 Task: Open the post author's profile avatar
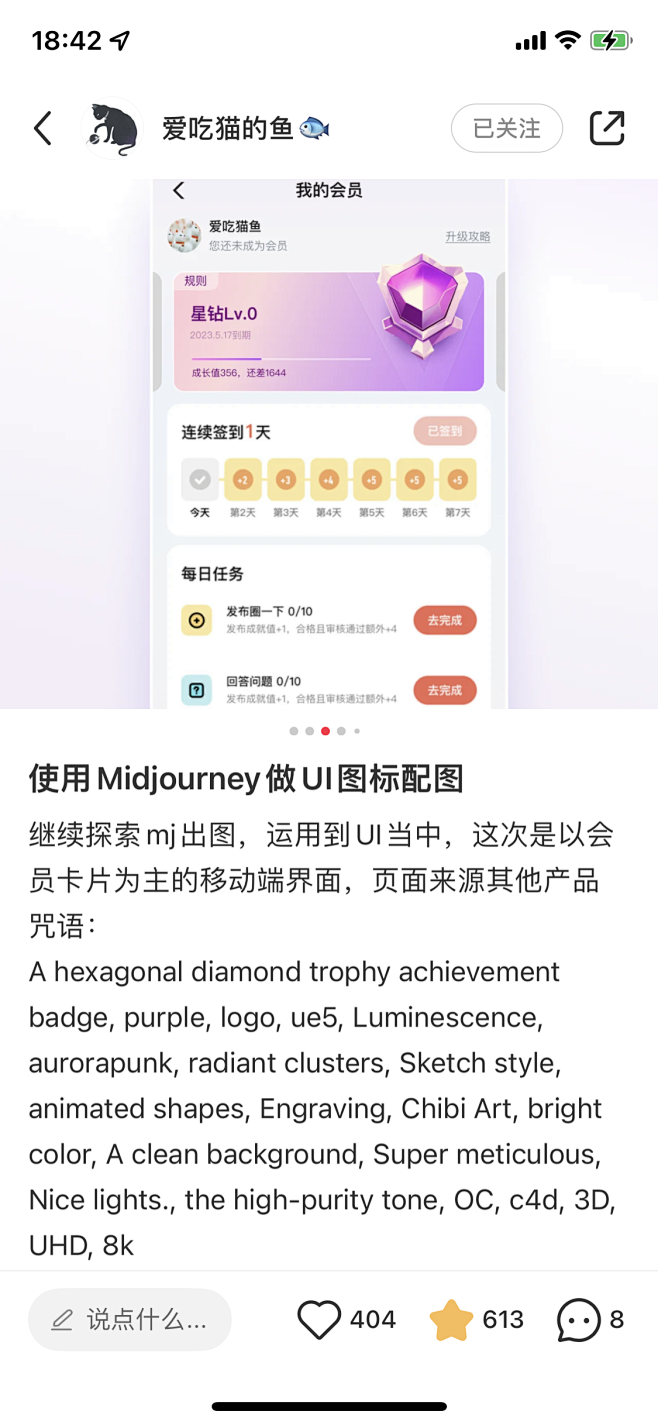pyautogui.click(x=112, y=129)
